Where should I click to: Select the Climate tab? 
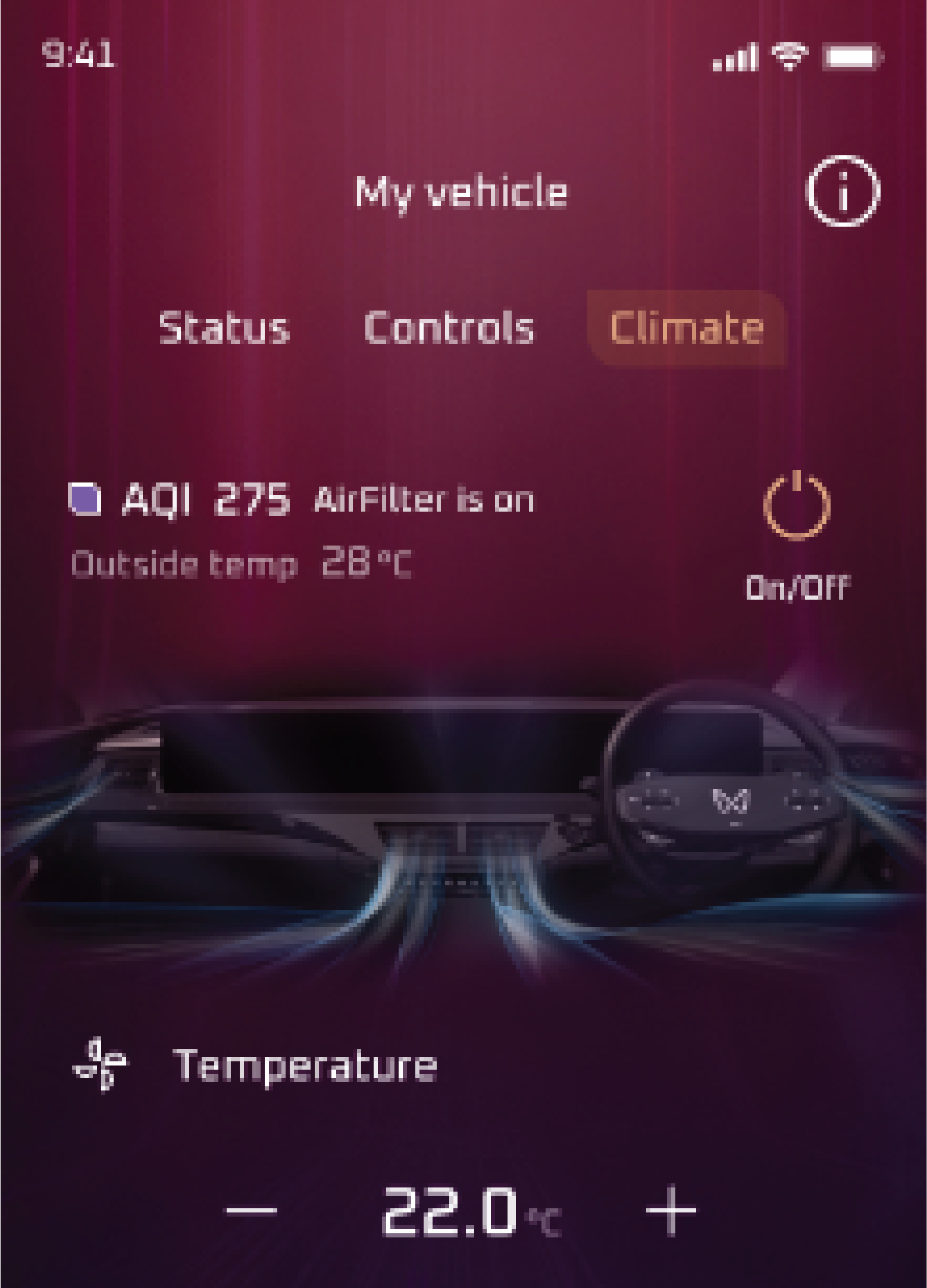tap(687, 328)
